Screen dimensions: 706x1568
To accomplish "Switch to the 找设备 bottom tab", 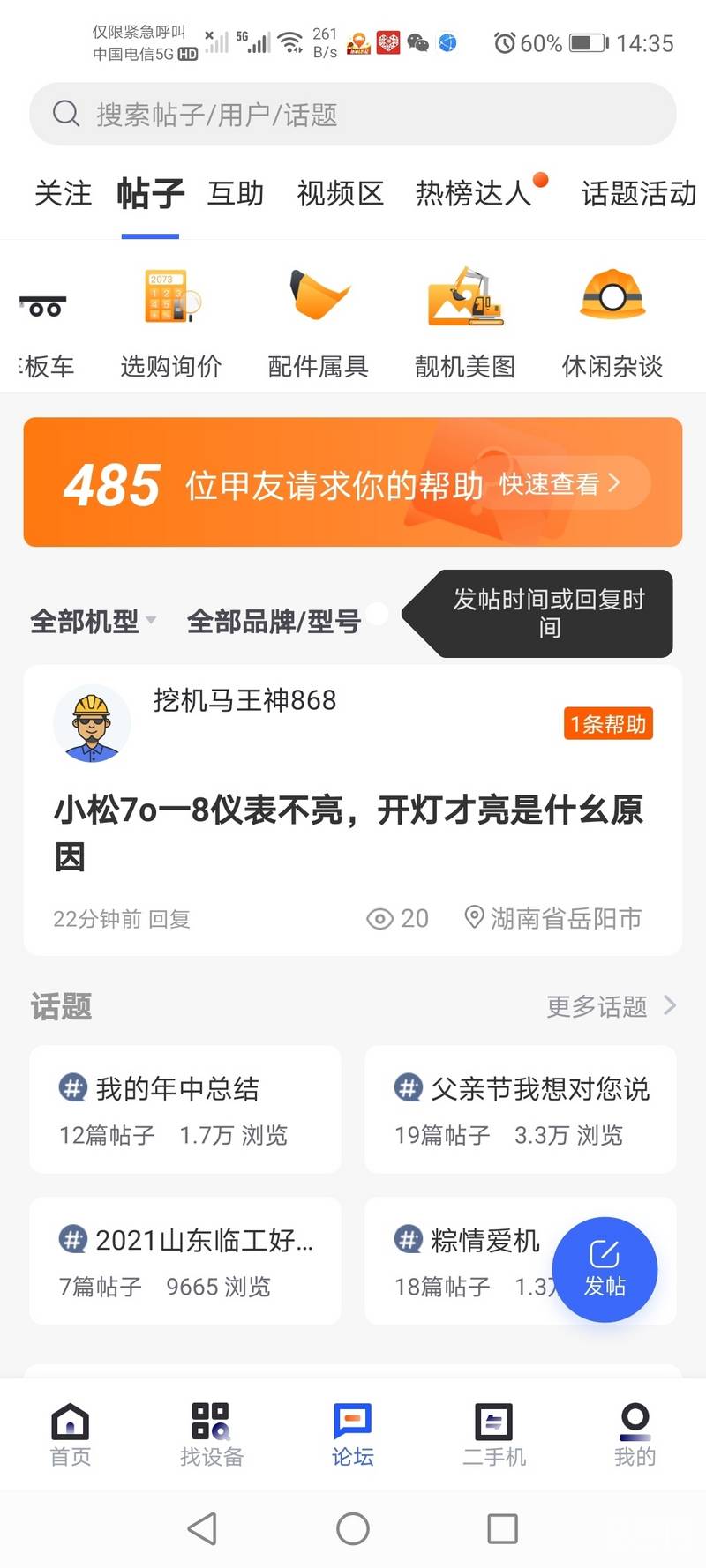I will [x=212, y=1435].
